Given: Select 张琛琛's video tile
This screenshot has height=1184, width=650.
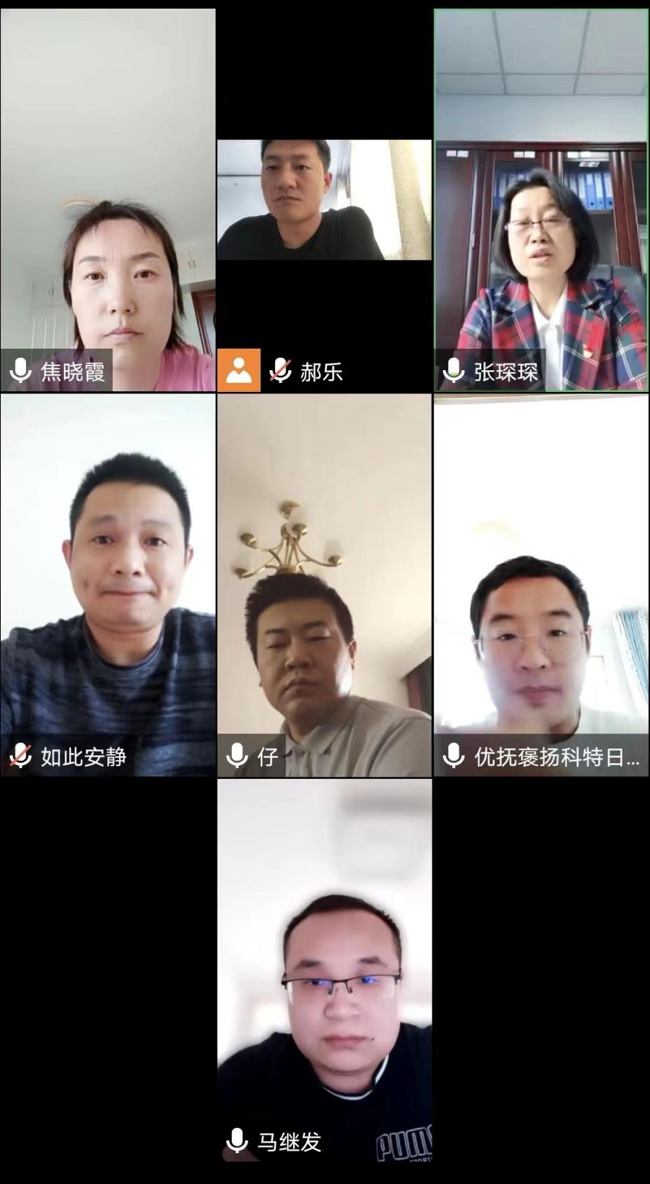Looking at the screenshot, I should pos(541,200).
